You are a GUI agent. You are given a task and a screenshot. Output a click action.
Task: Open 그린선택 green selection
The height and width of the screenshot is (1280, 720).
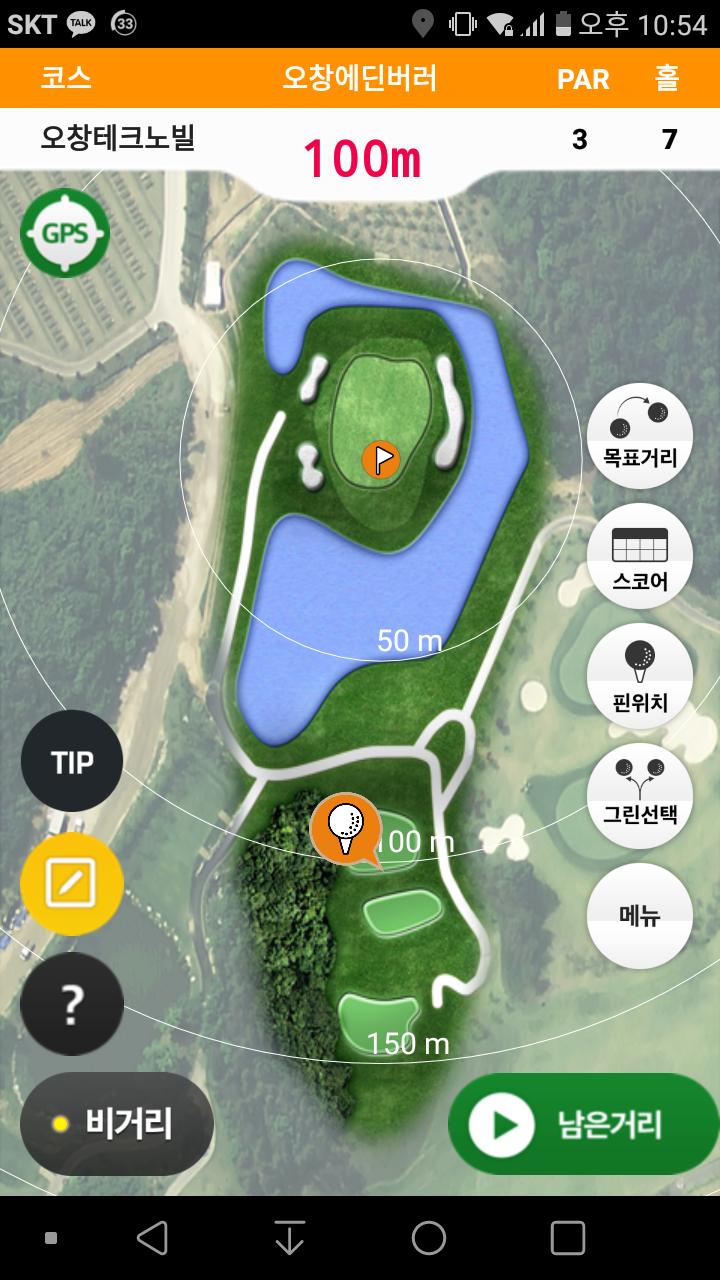tap(639, 796)
